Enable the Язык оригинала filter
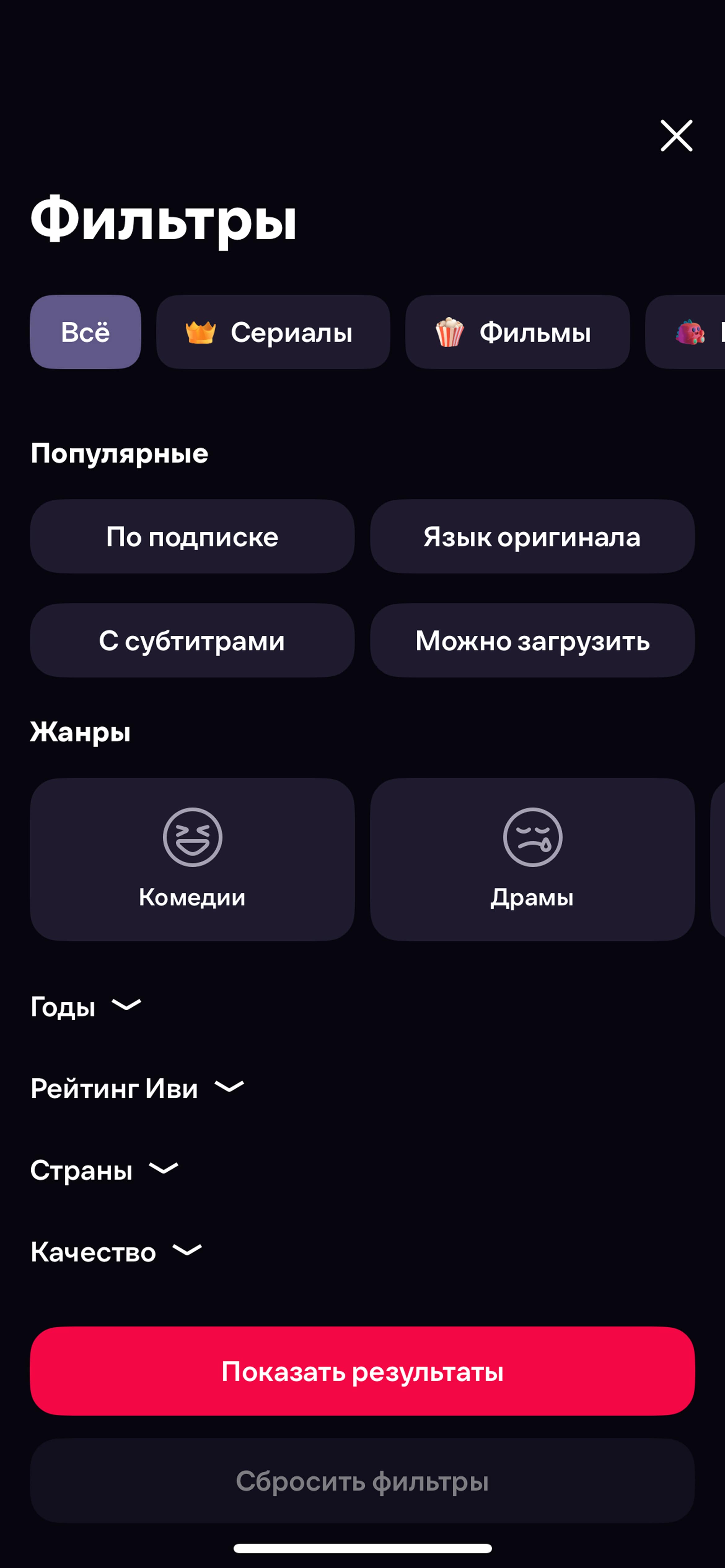The image size is (725, 1568). tap(532, 536)
